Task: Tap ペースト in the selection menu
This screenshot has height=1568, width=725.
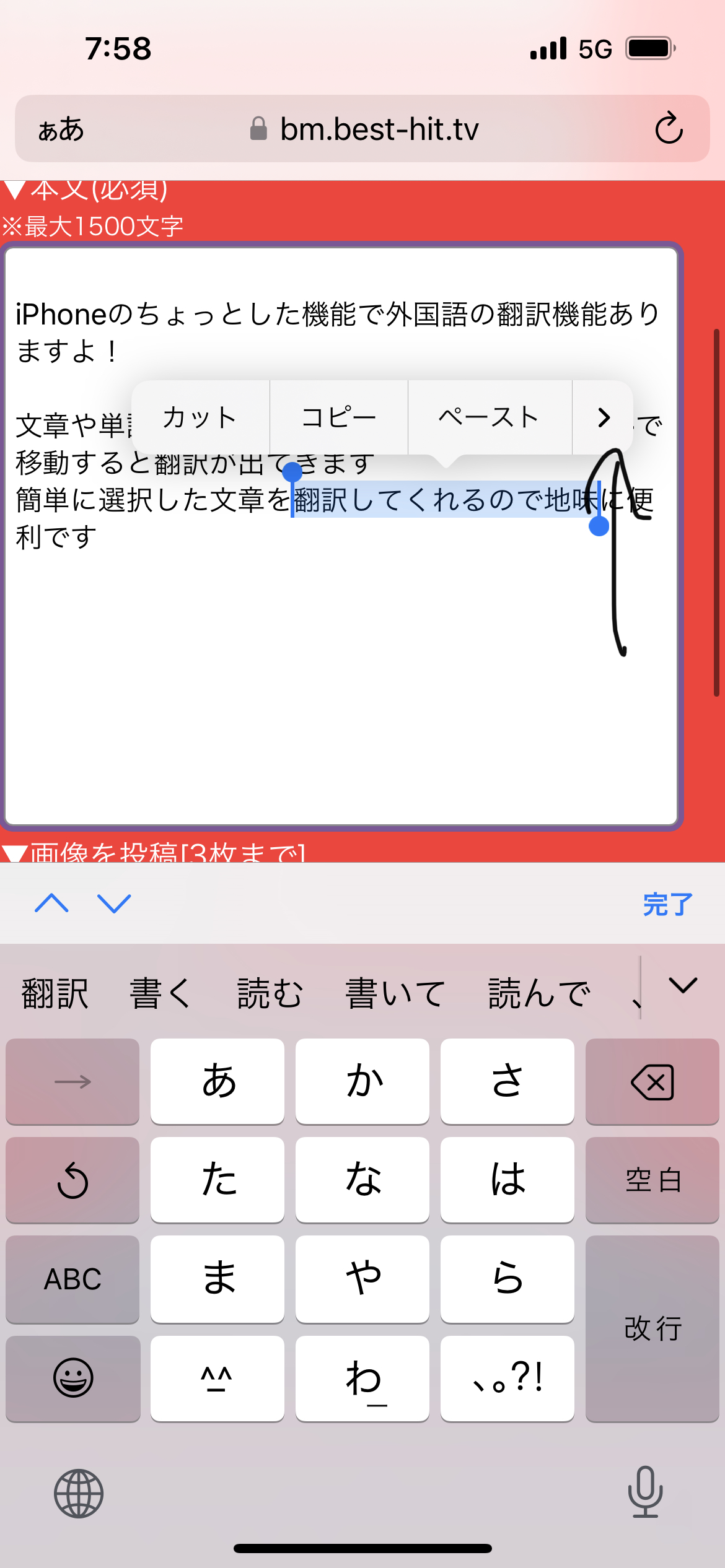Action: coord(490,417)
